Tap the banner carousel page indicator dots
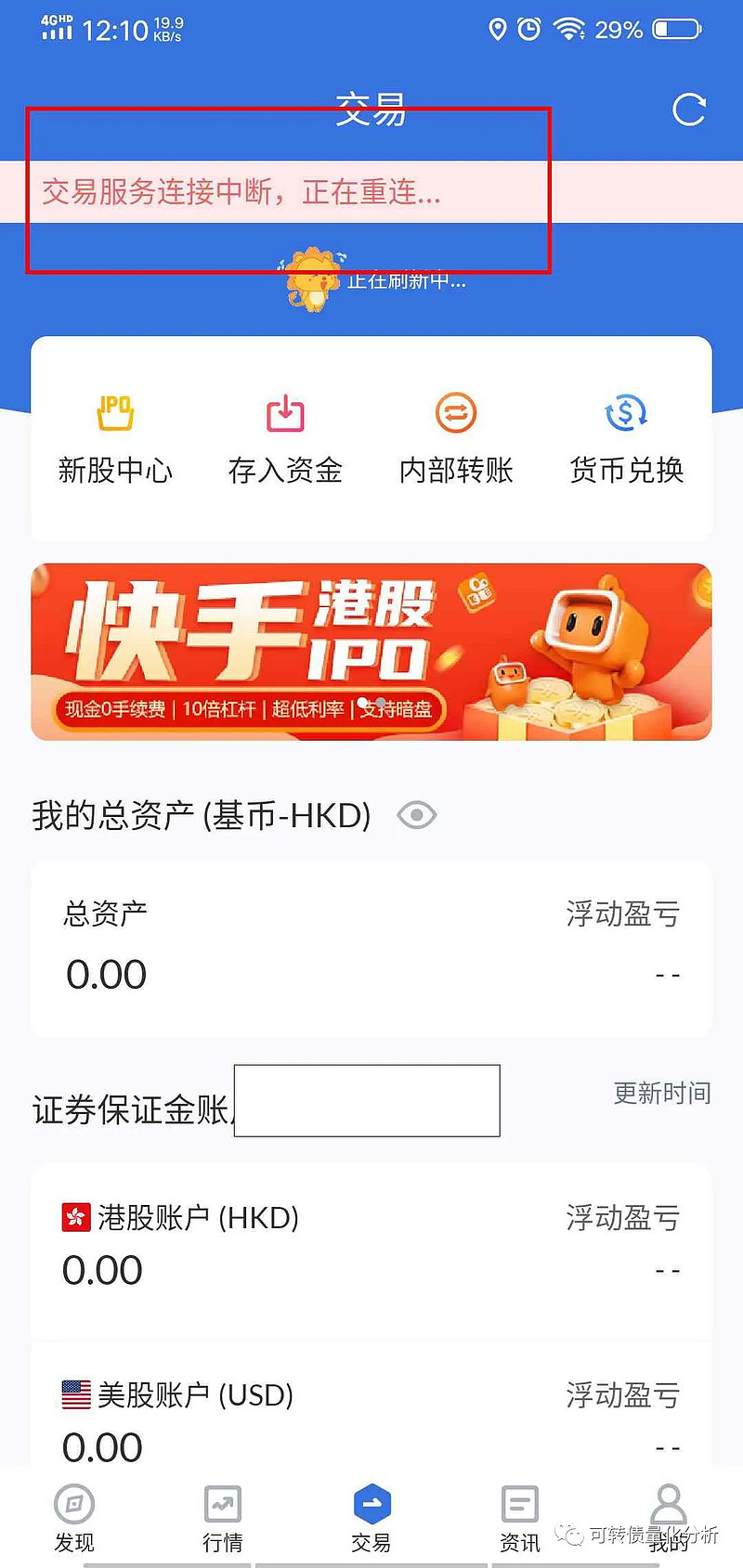The height and width of the screenshot is (1568, 743). coord(371,704)
